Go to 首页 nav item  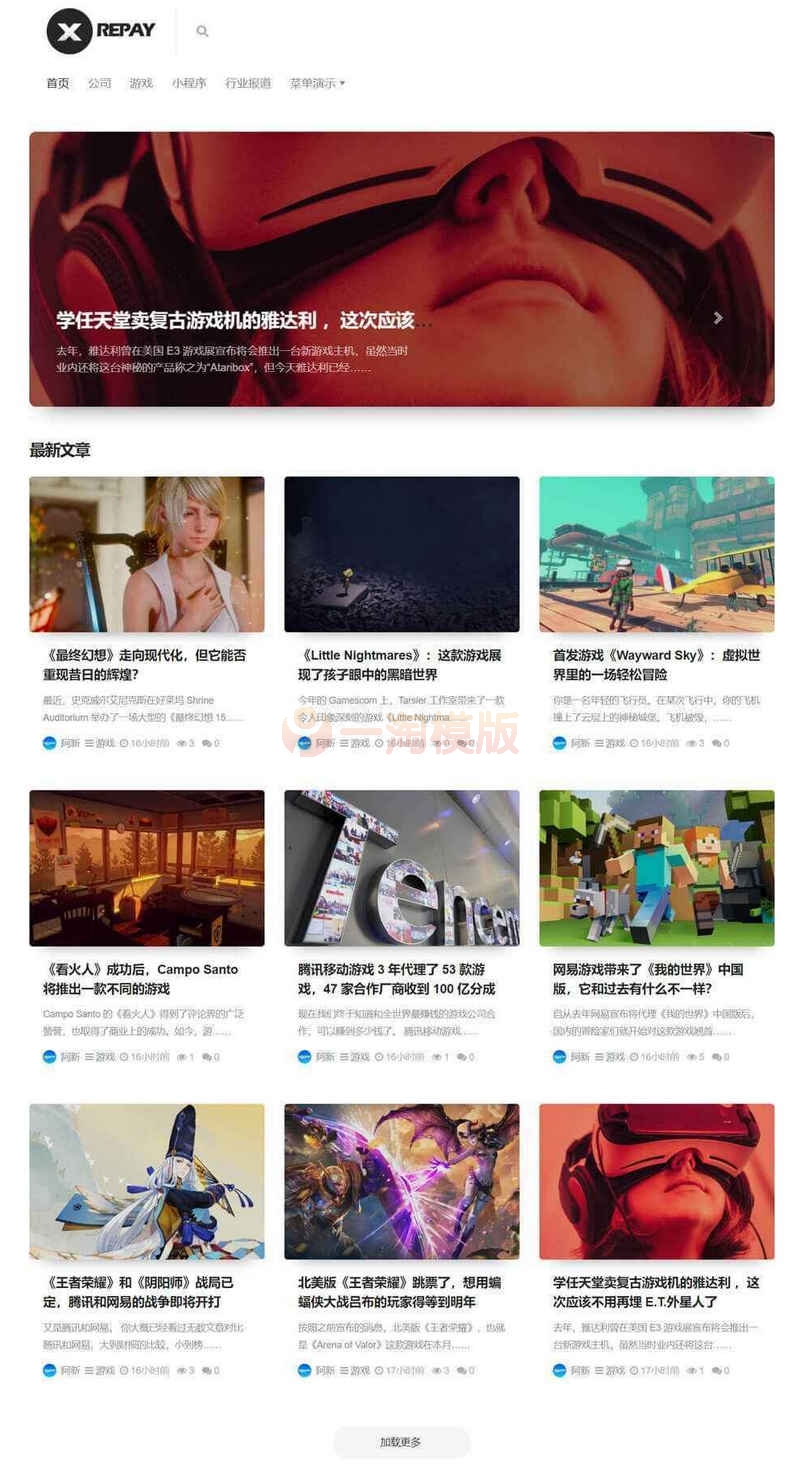click(x=58, y=83)
